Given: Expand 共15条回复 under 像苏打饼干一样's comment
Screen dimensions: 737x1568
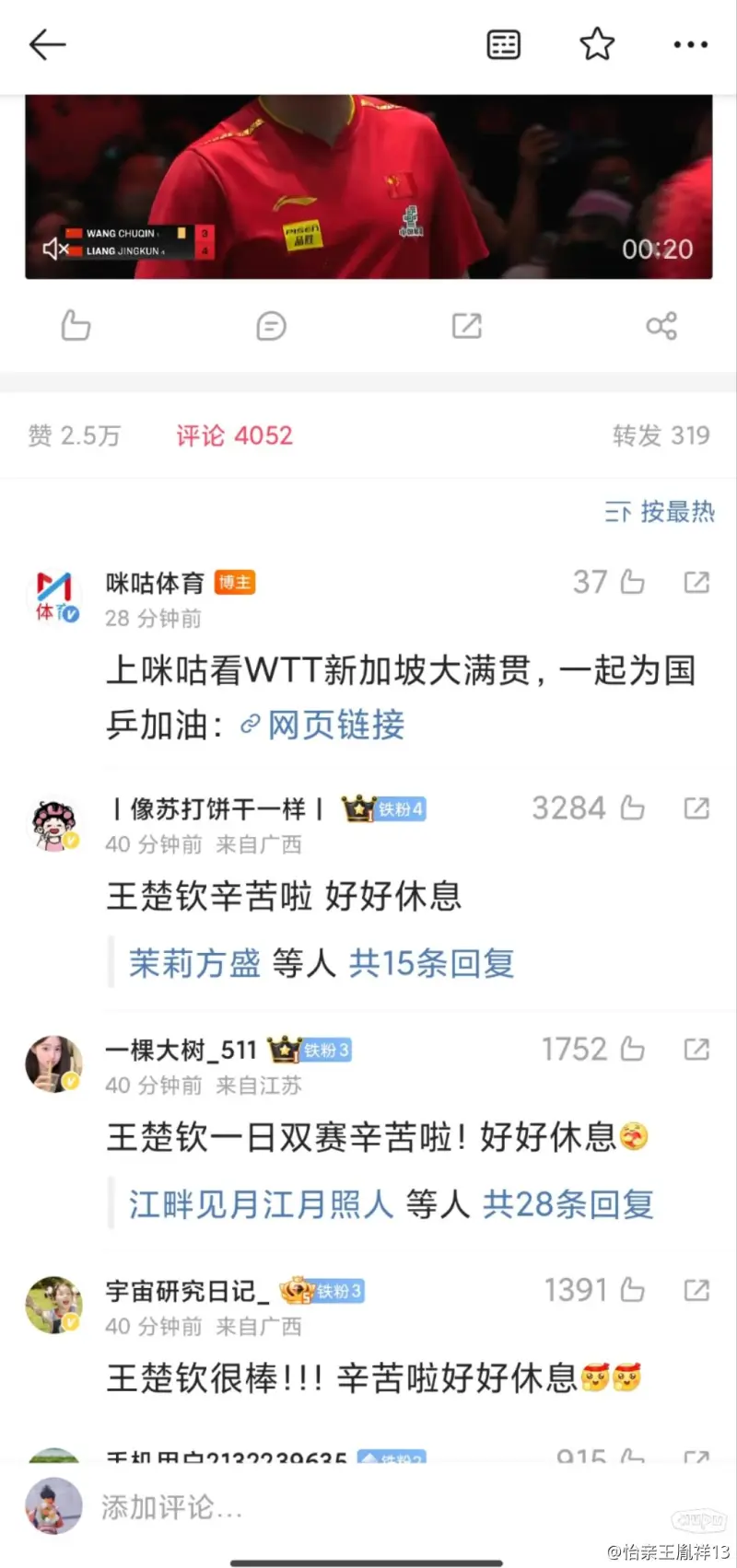Looking at the screenshot, I should pos(430,963).
